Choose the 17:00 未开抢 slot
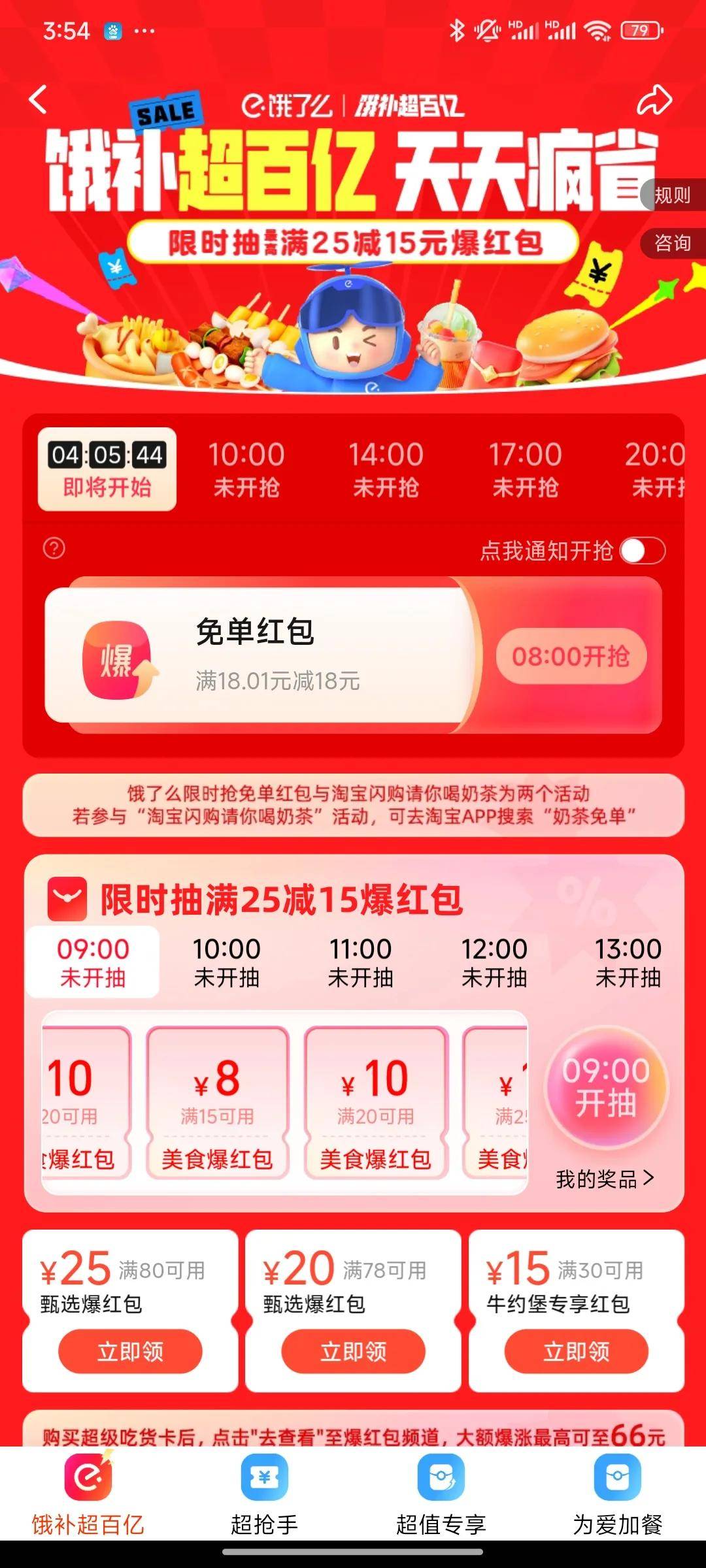The width and height of the screenshot is (706, 1568). coord(526,469)
